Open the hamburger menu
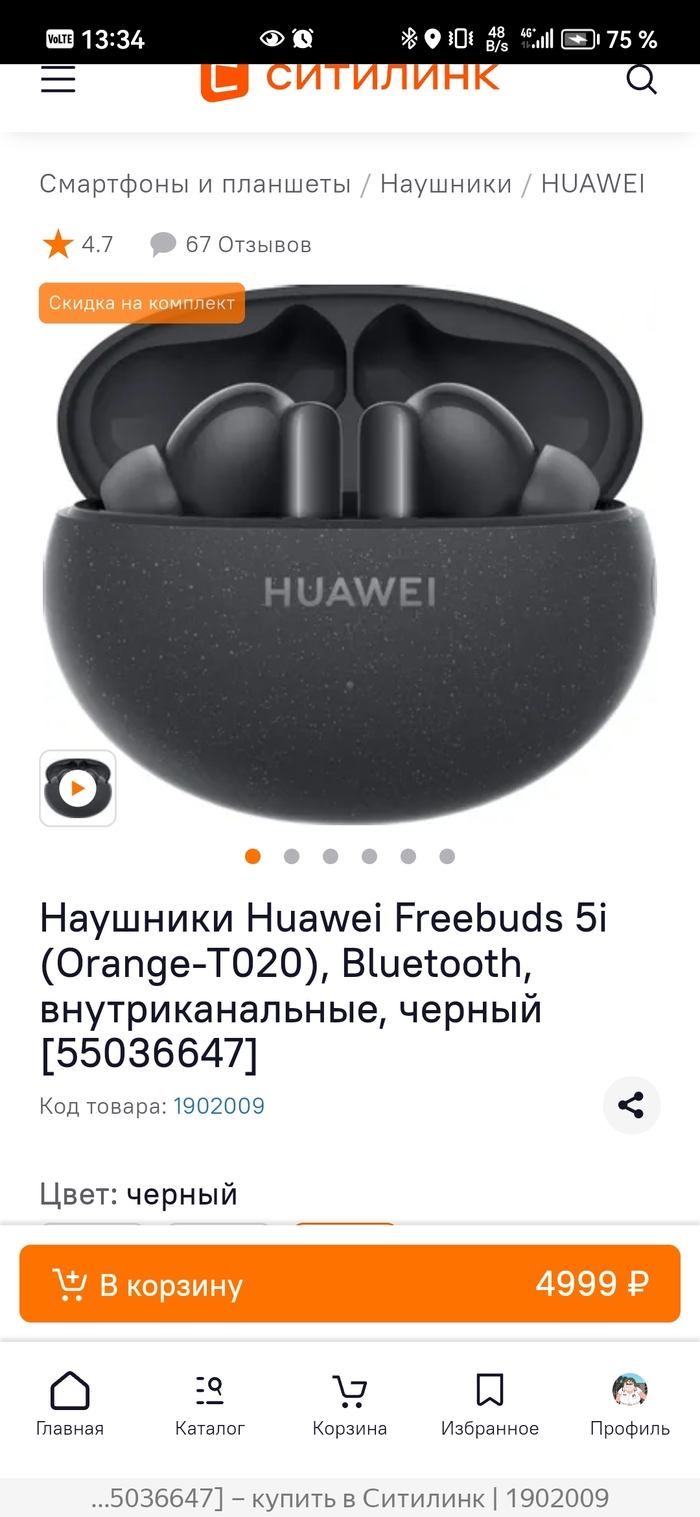Screen dimensions: 700x1517 [x=58, y=80]
